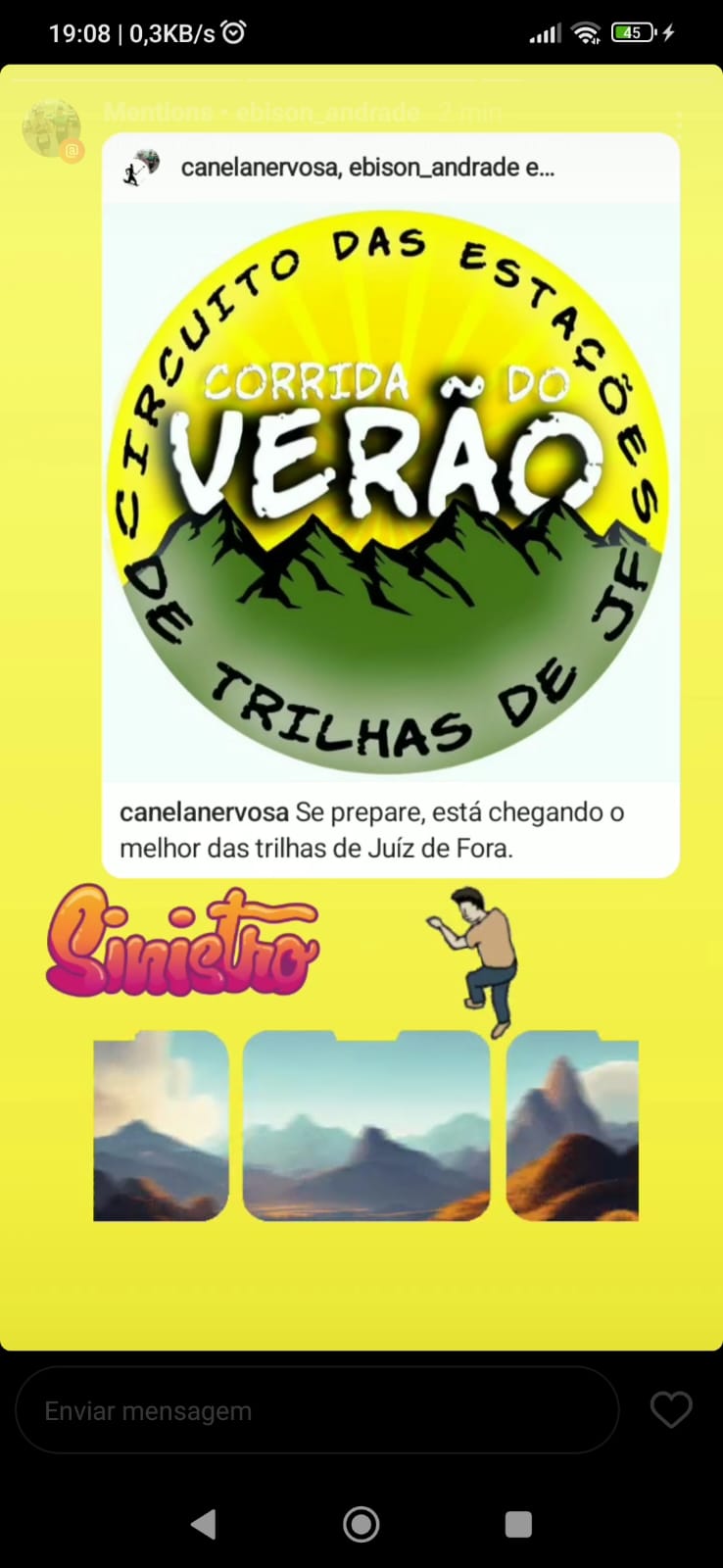This screenshot has width=723, height=1568.
Task: Like this story with the heart
Action: (671, 1409)
